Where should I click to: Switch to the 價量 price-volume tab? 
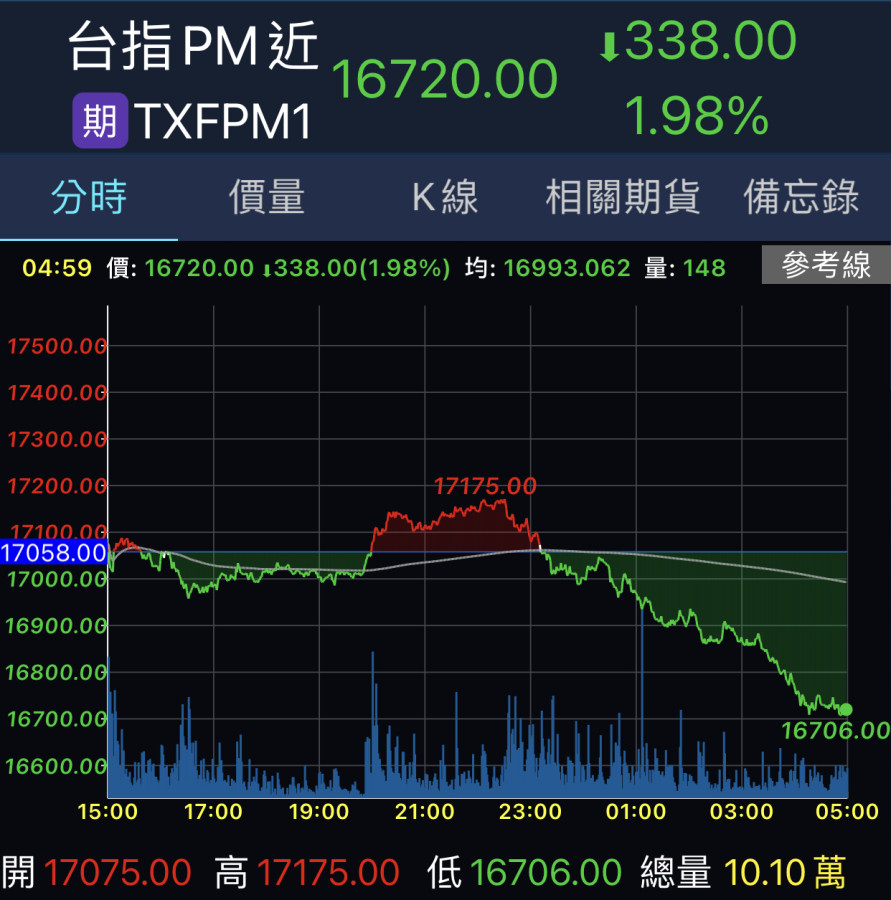[267, 198]
